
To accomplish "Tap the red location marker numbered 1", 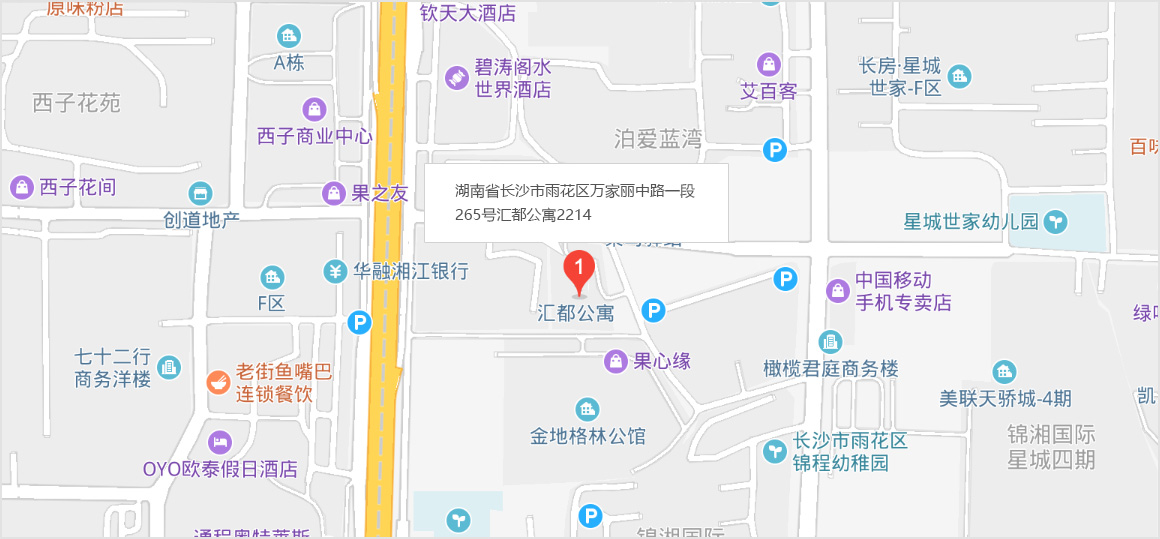I will 579,268.
